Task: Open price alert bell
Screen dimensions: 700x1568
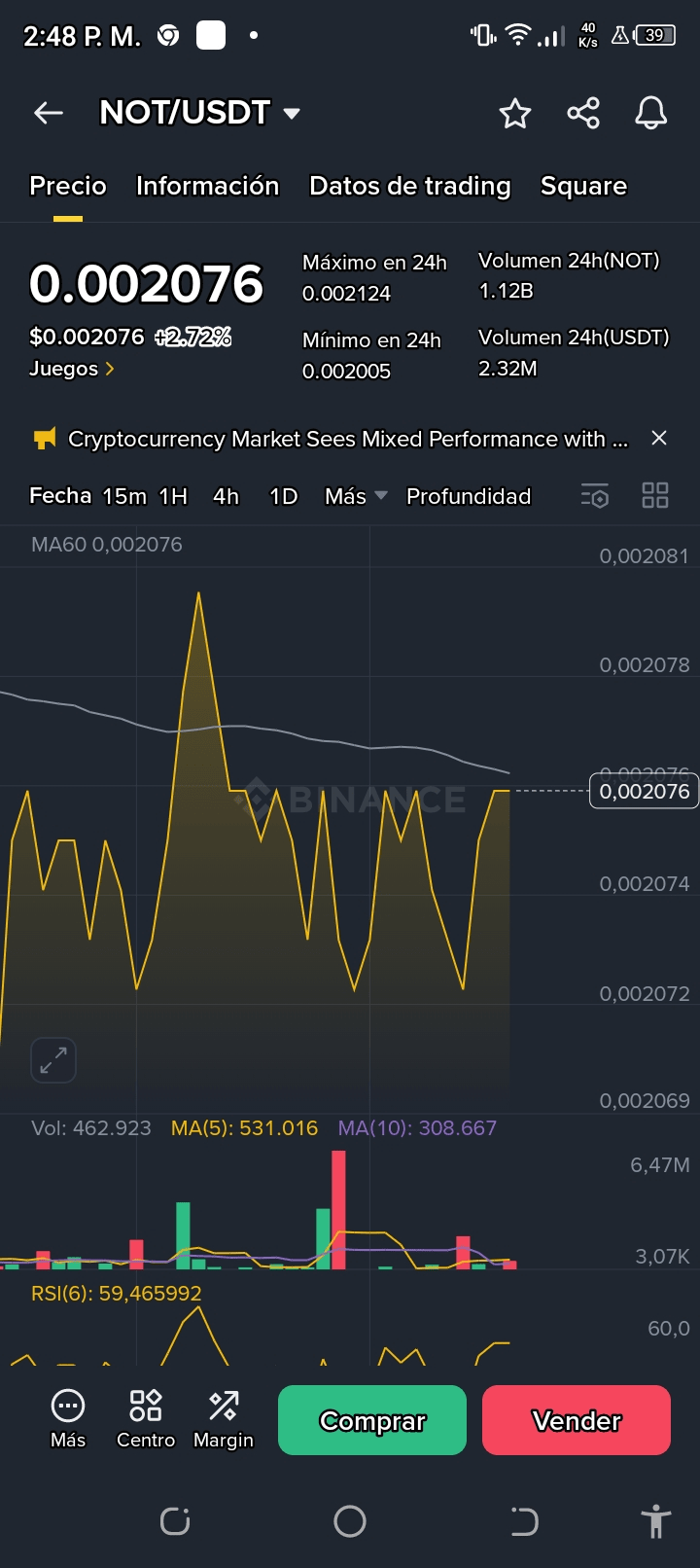Action: pos(650,114)
